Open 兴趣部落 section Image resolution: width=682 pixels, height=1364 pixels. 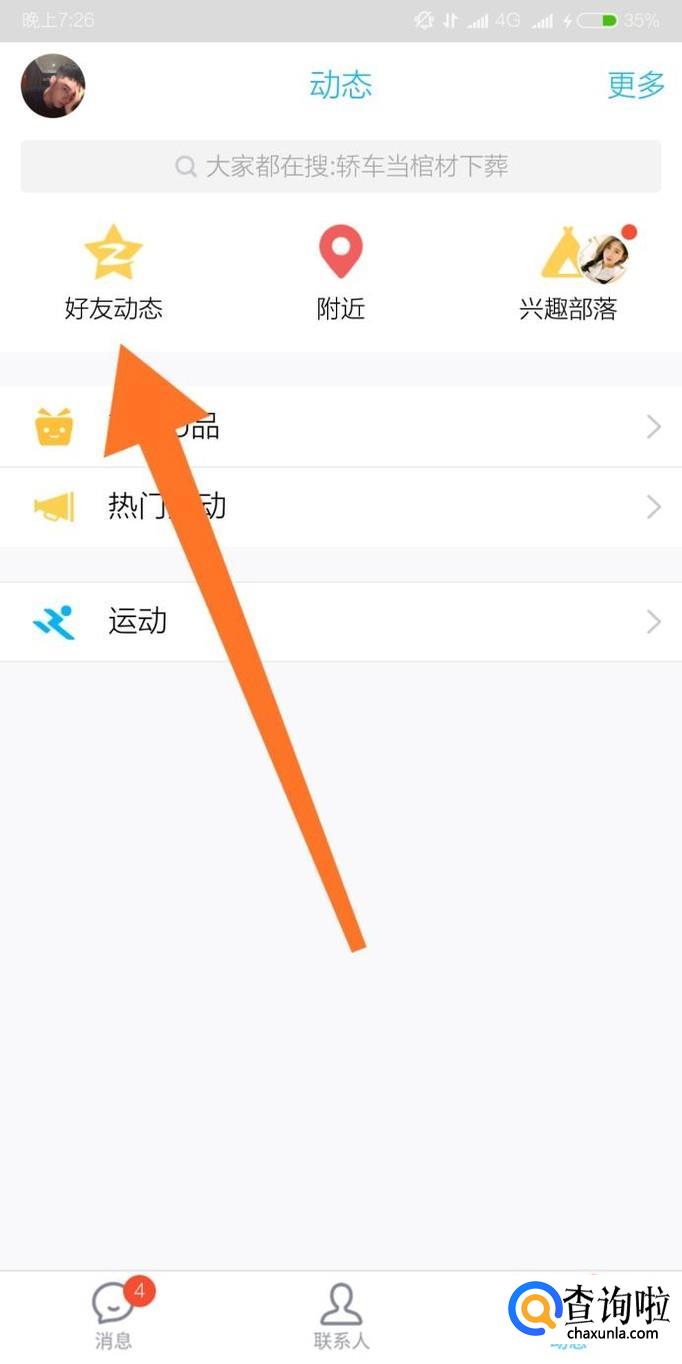pyautogui.click(x=569, y=272)
